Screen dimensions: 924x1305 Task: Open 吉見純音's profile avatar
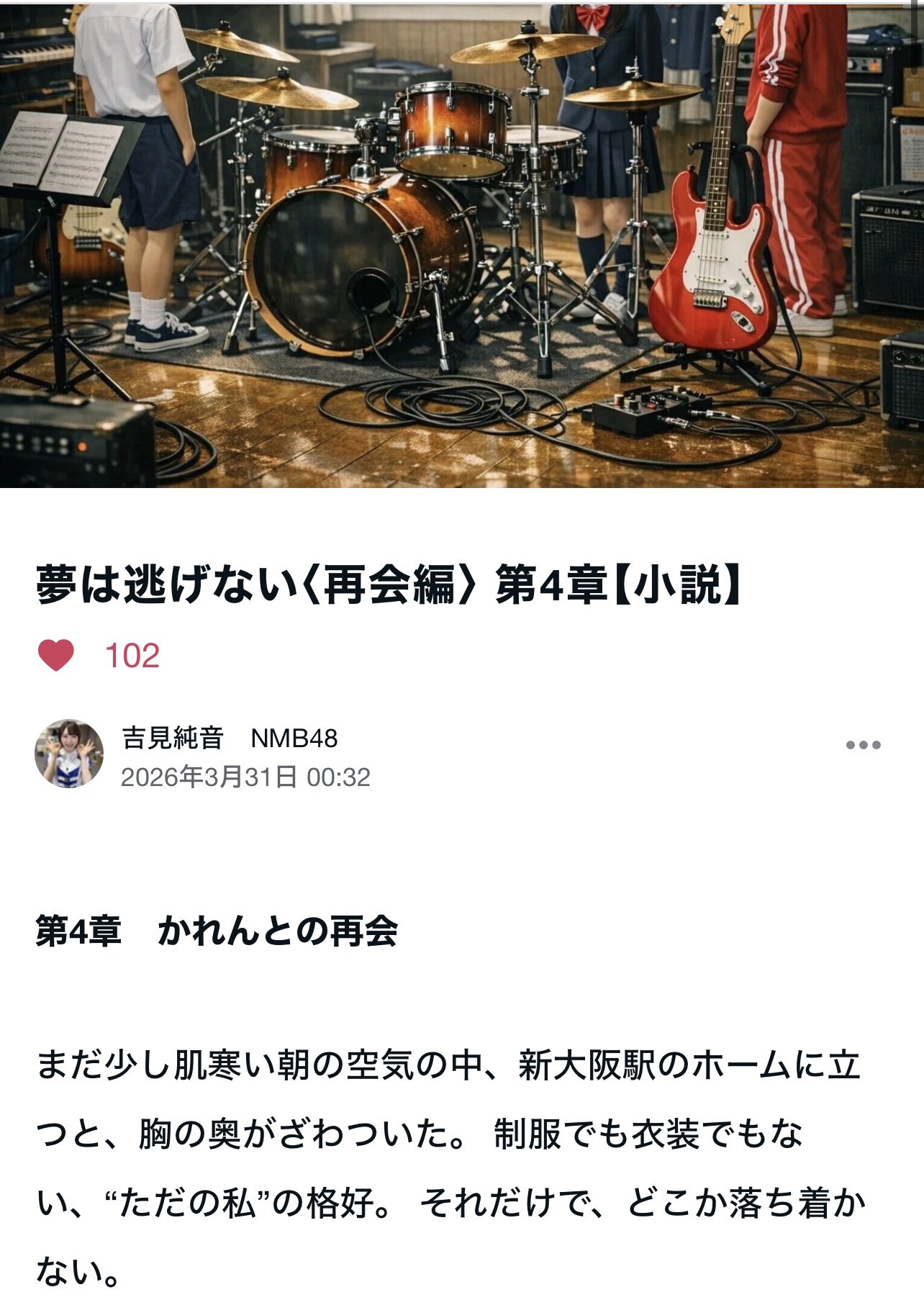[x=69, y=754]
